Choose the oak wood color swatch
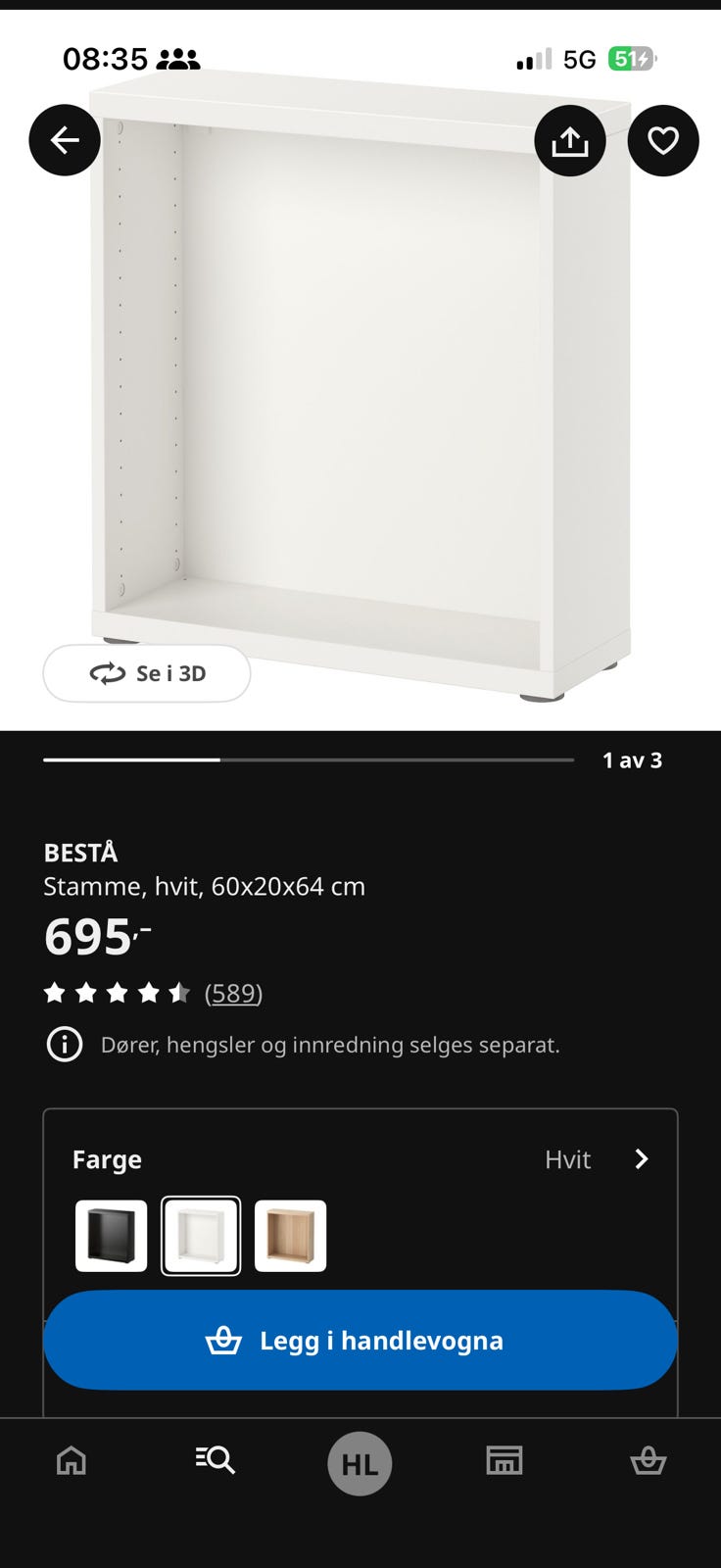 [291, 1236]
